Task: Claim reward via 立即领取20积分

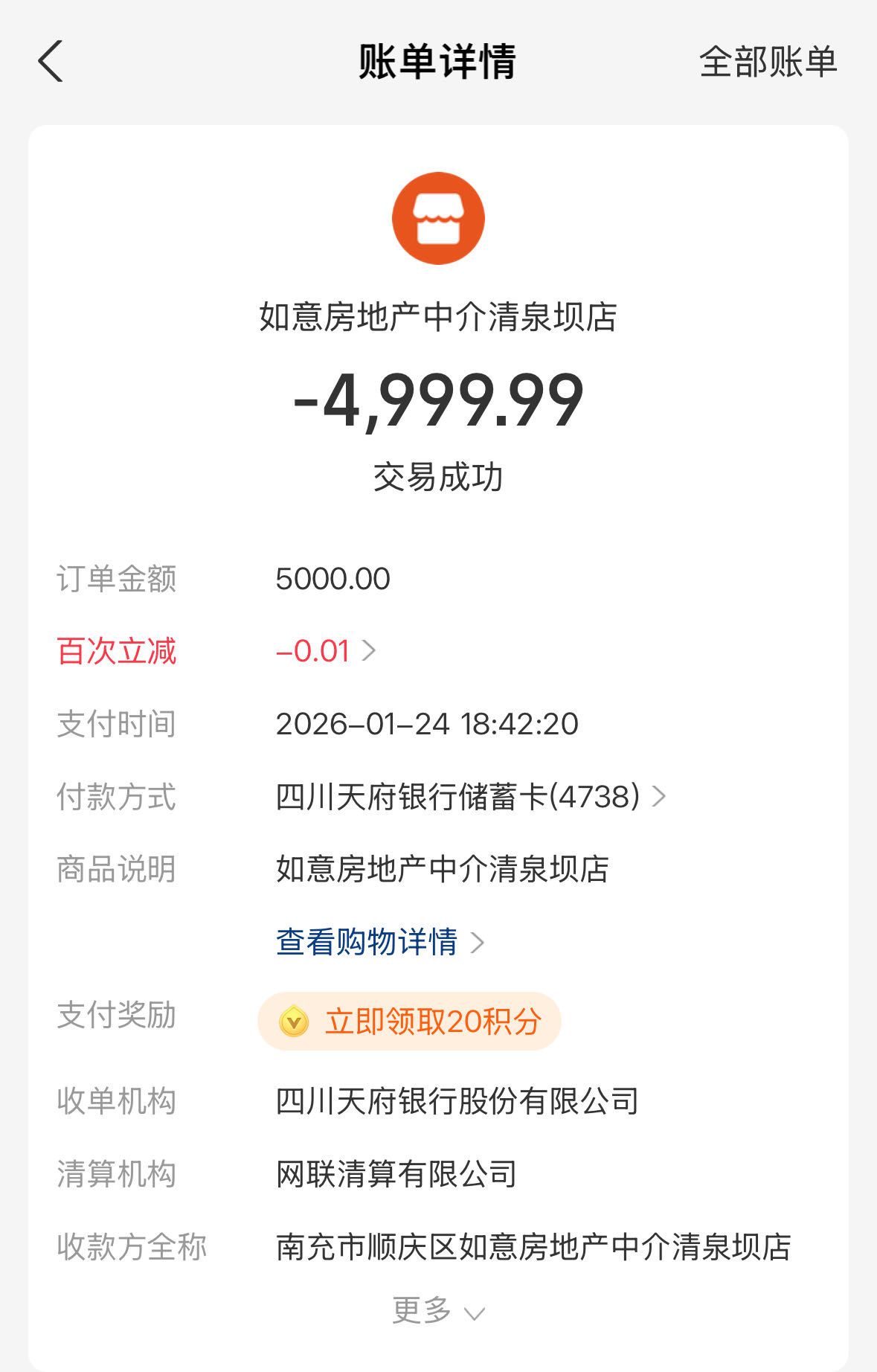Action: 409,1021
